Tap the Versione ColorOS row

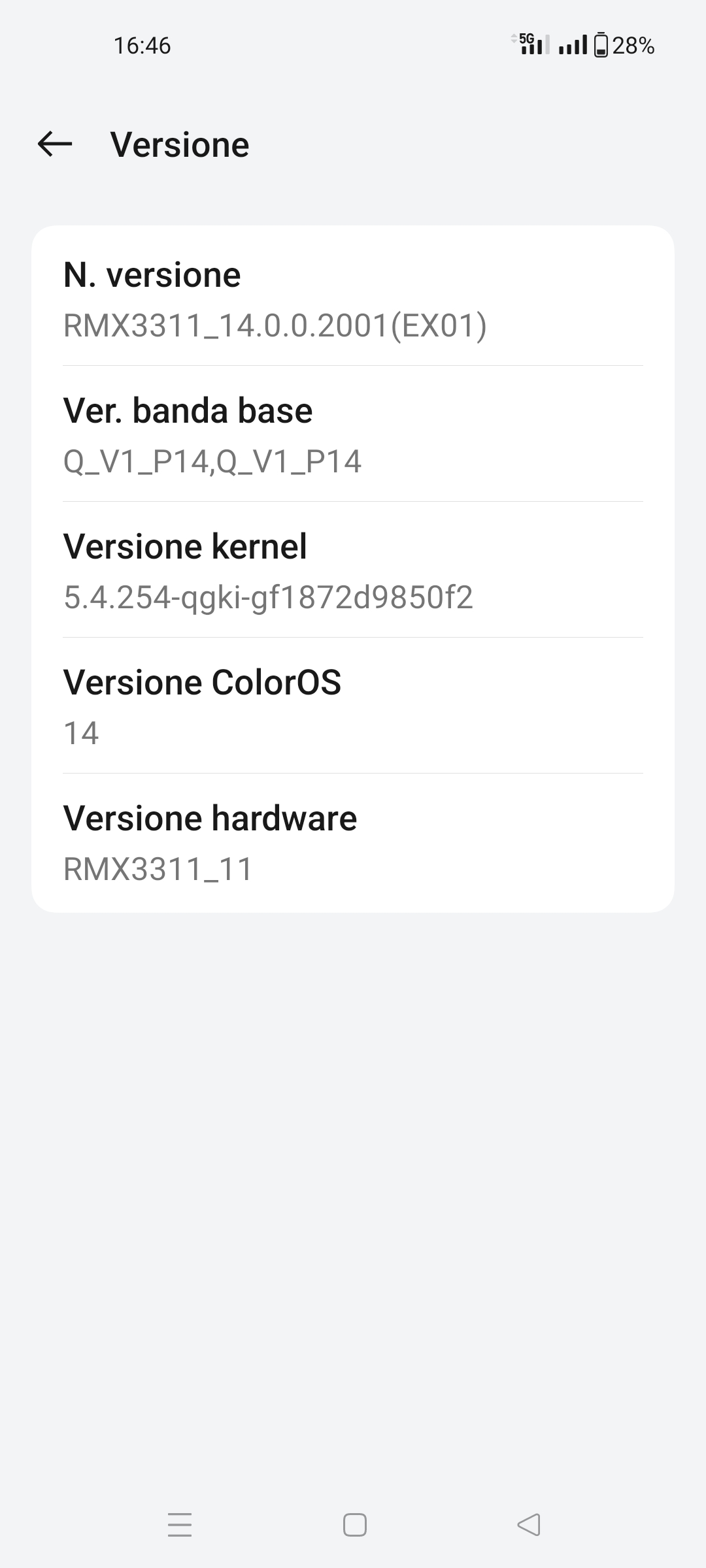click(x=353, y=707)
